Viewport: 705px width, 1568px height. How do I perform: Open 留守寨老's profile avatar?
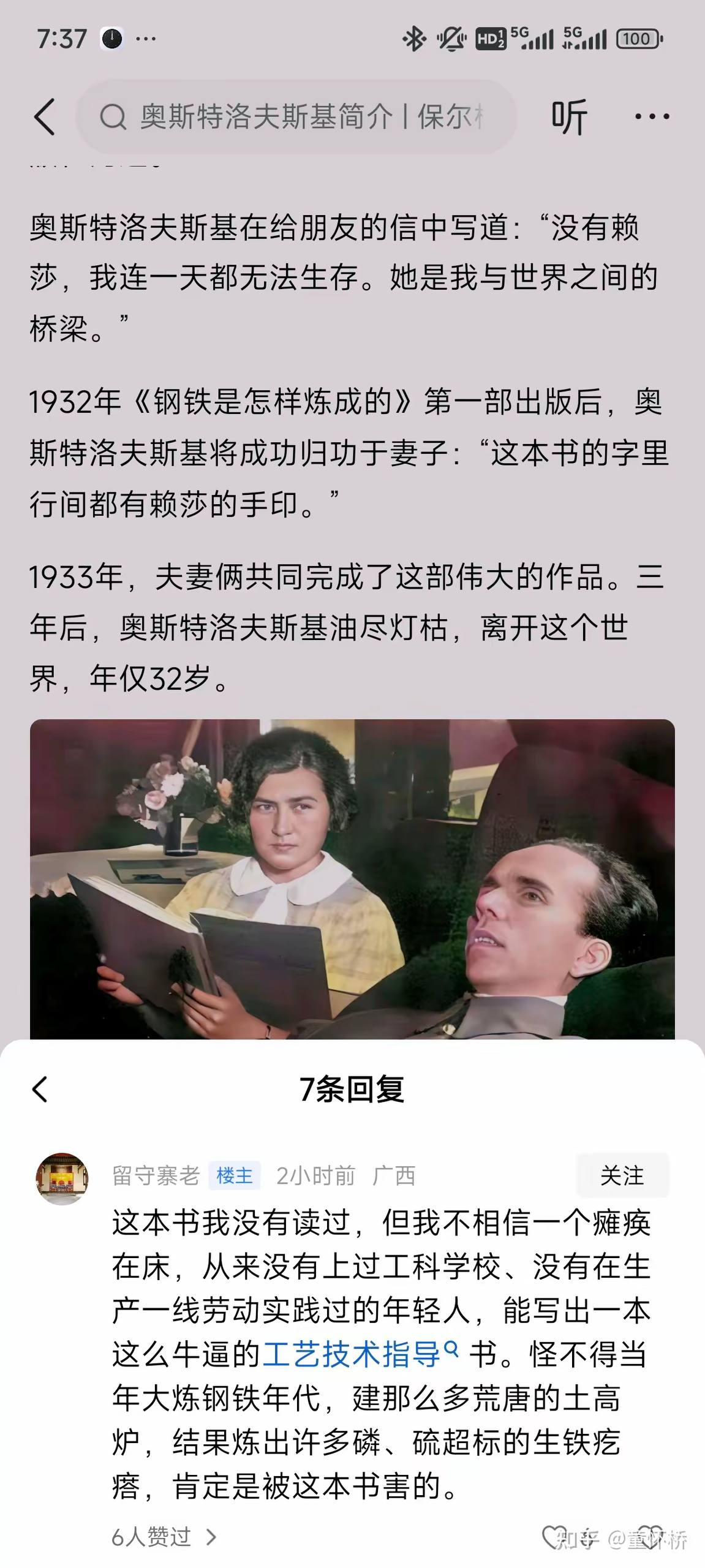click(62, 1179)
